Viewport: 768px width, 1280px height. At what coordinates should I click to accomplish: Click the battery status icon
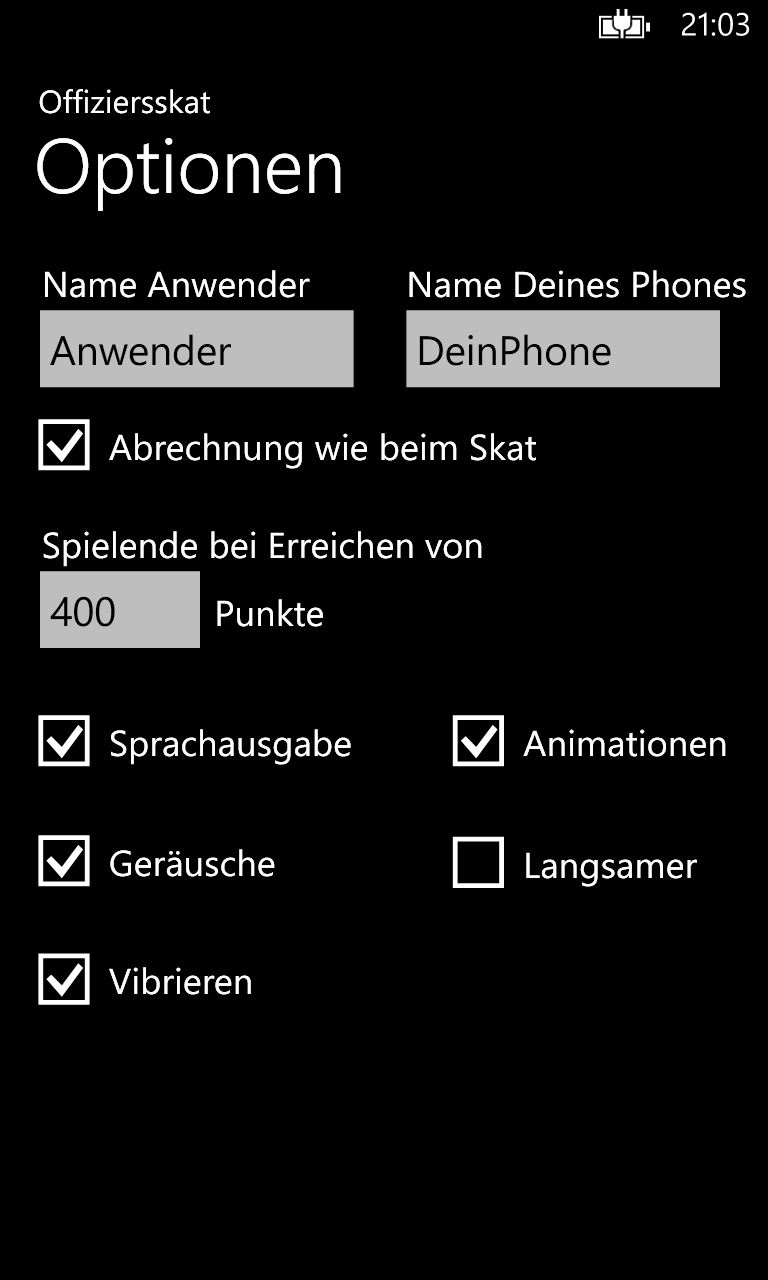[x=625, y=27]
